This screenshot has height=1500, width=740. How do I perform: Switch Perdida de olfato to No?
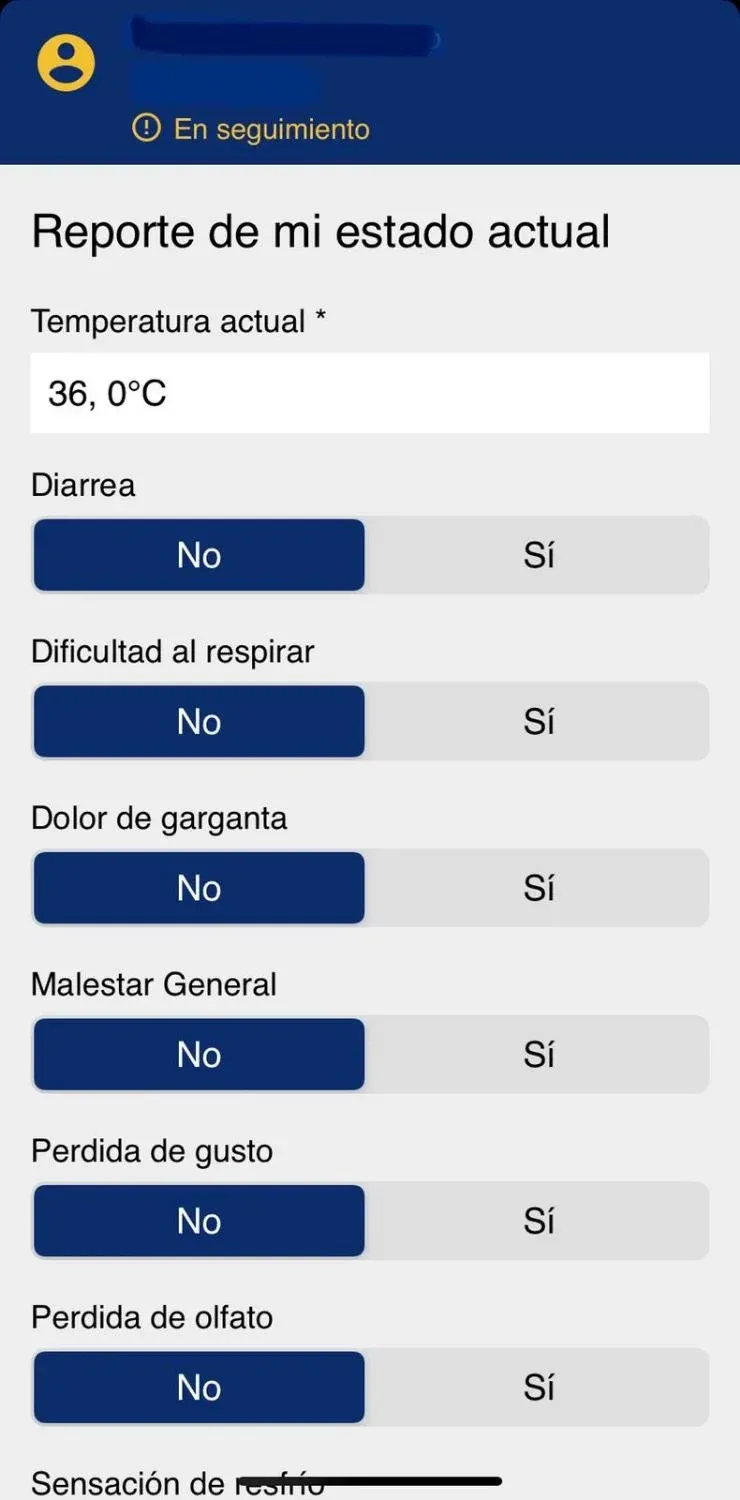199,1387
